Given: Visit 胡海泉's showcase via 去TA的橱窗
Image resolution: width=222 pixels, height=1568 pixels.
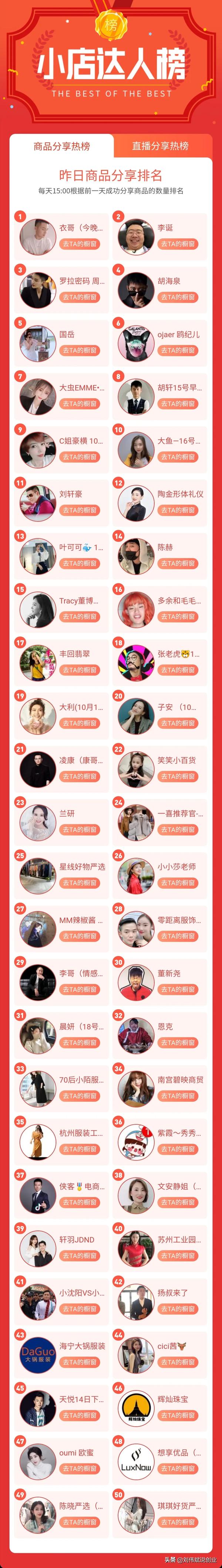Looking at the screenshot, I should [178, 297].
